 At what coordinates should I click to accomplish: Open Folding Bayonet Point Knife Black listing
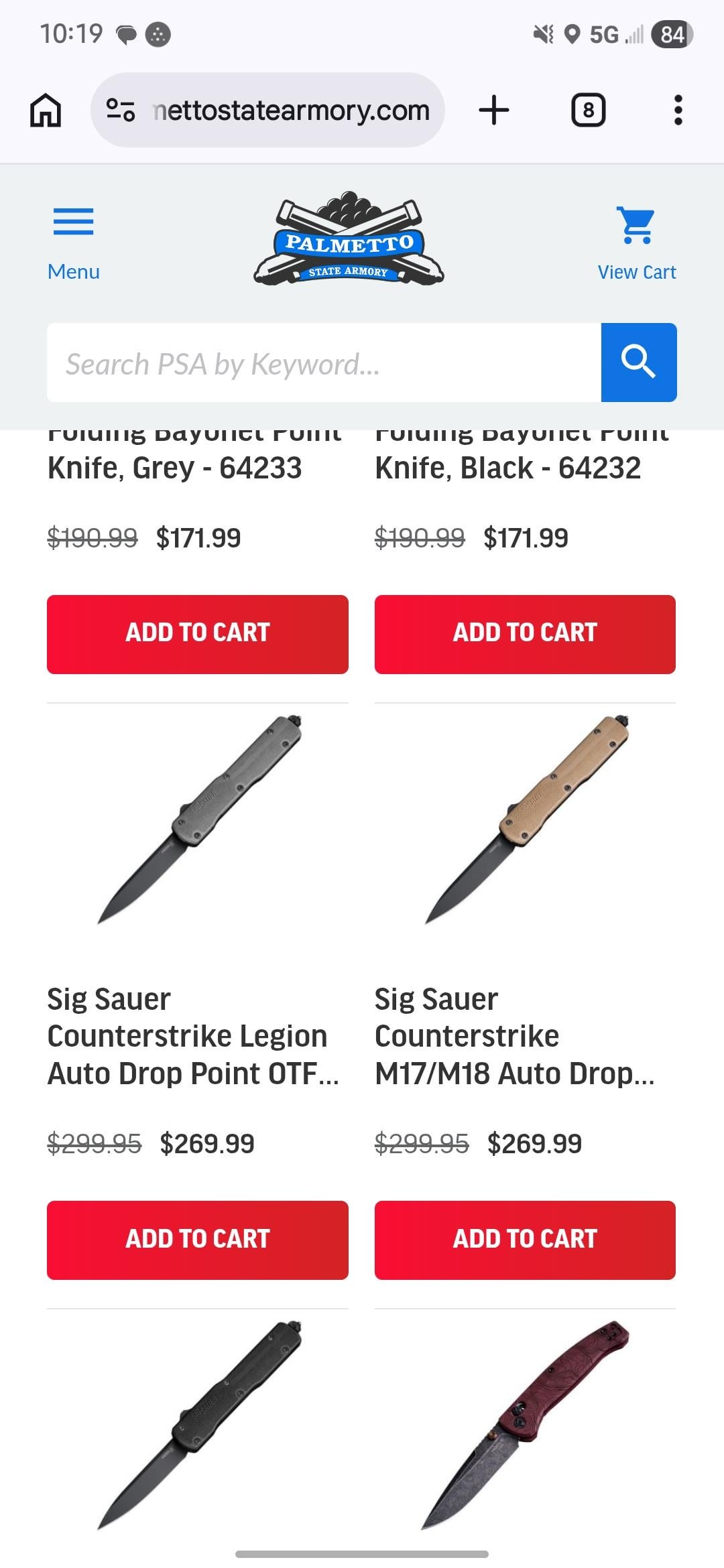tap(507, 466)
